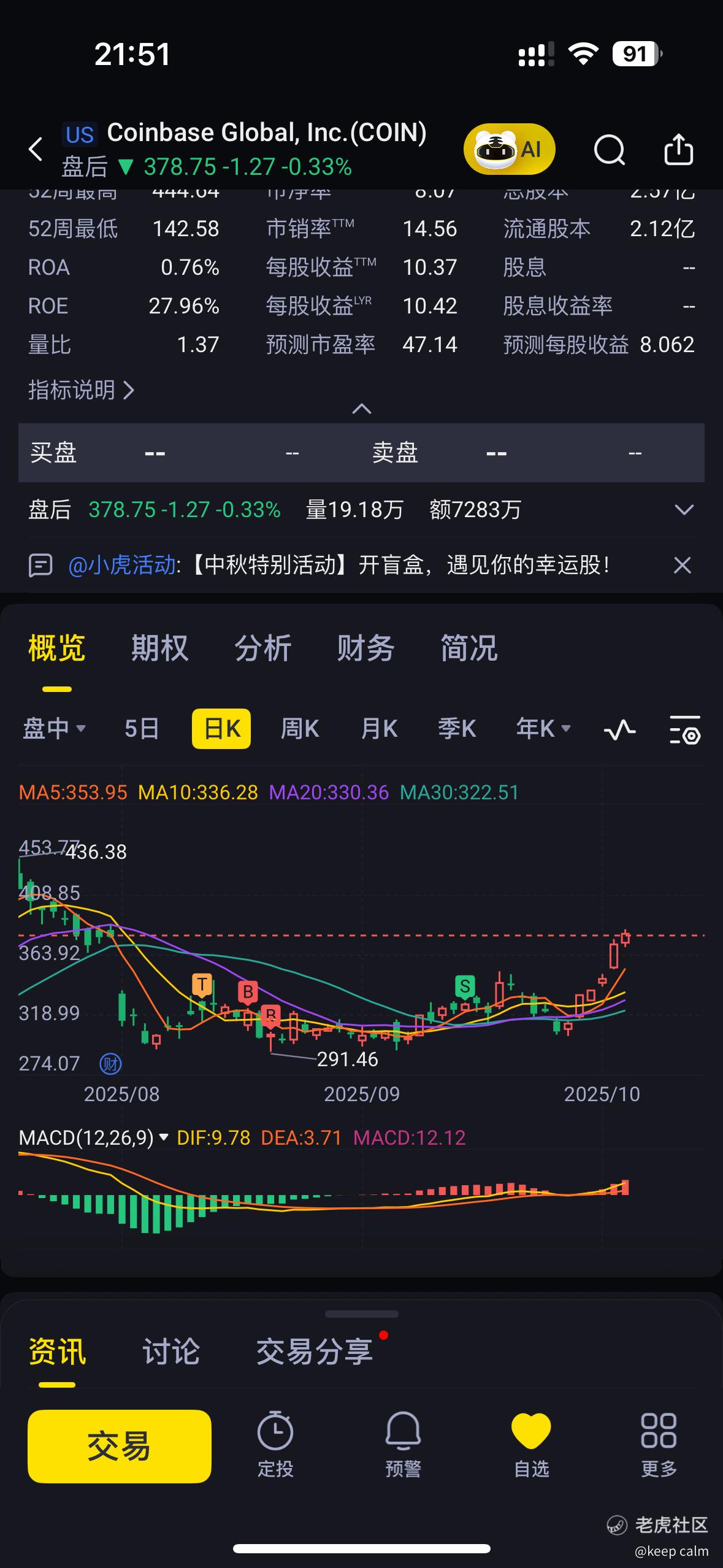Screen dimensions: 723x1568
Task: Expand the 盘后 after-hours details row
Action: pos(683,510)
